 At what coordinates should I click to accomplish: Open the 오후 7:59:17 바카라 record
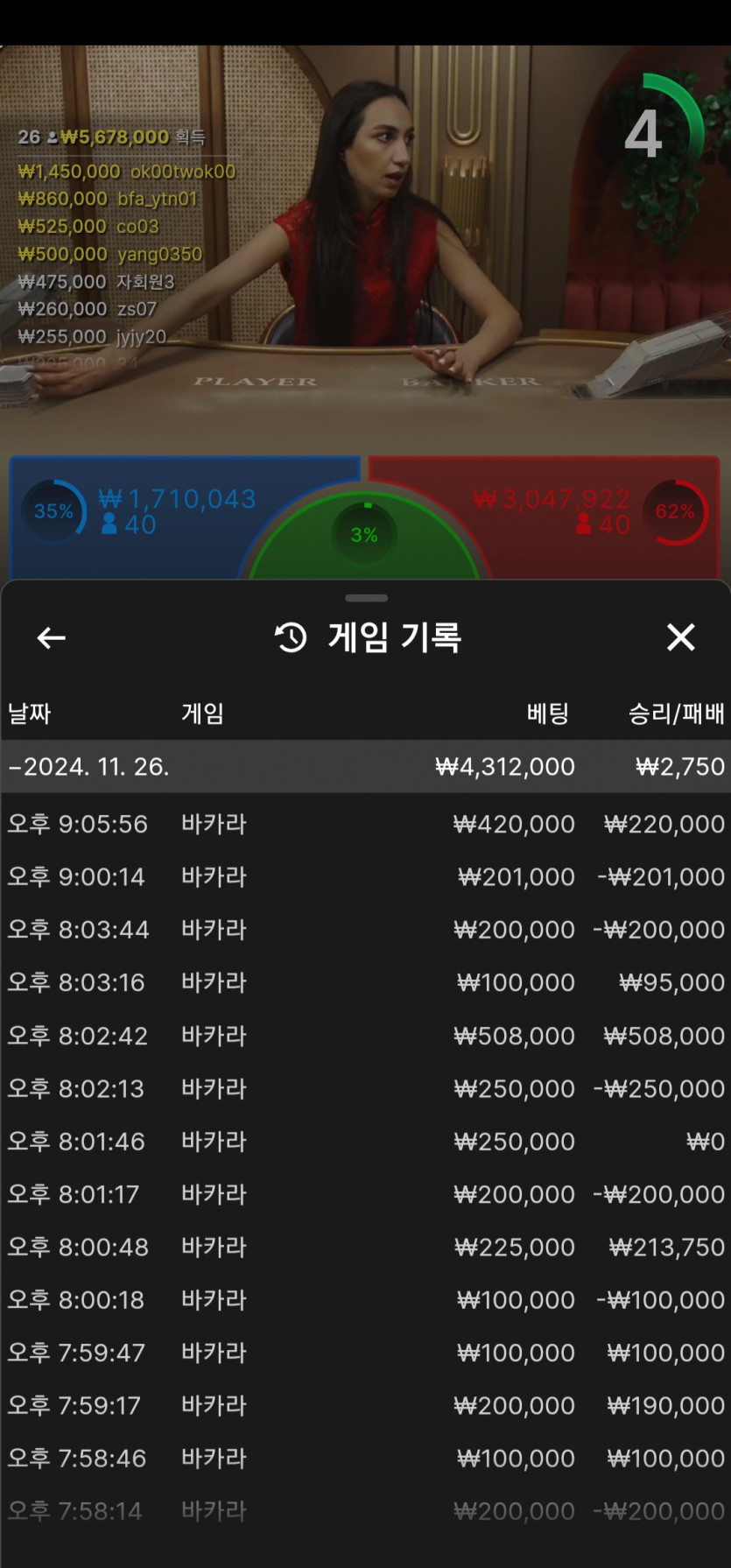coord(366,1405)
